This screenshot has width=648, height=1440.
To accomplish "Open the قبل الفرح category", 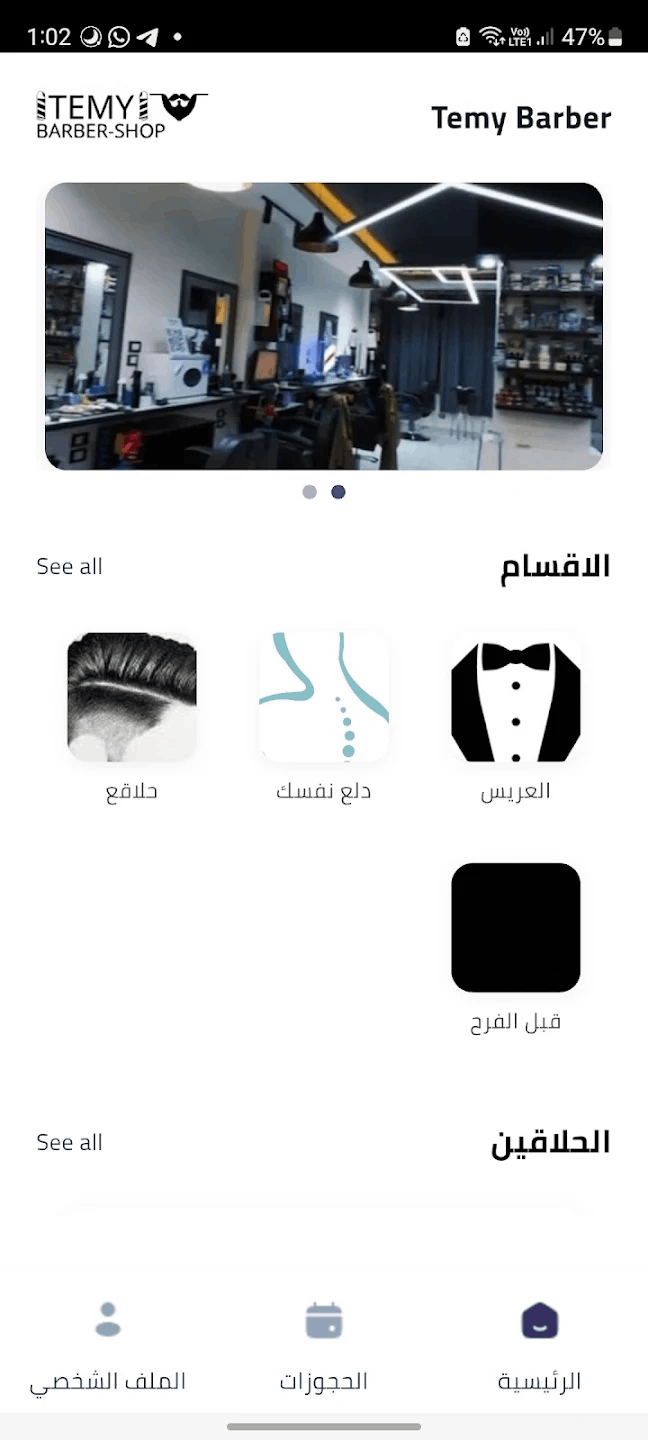I will [515, 928].
